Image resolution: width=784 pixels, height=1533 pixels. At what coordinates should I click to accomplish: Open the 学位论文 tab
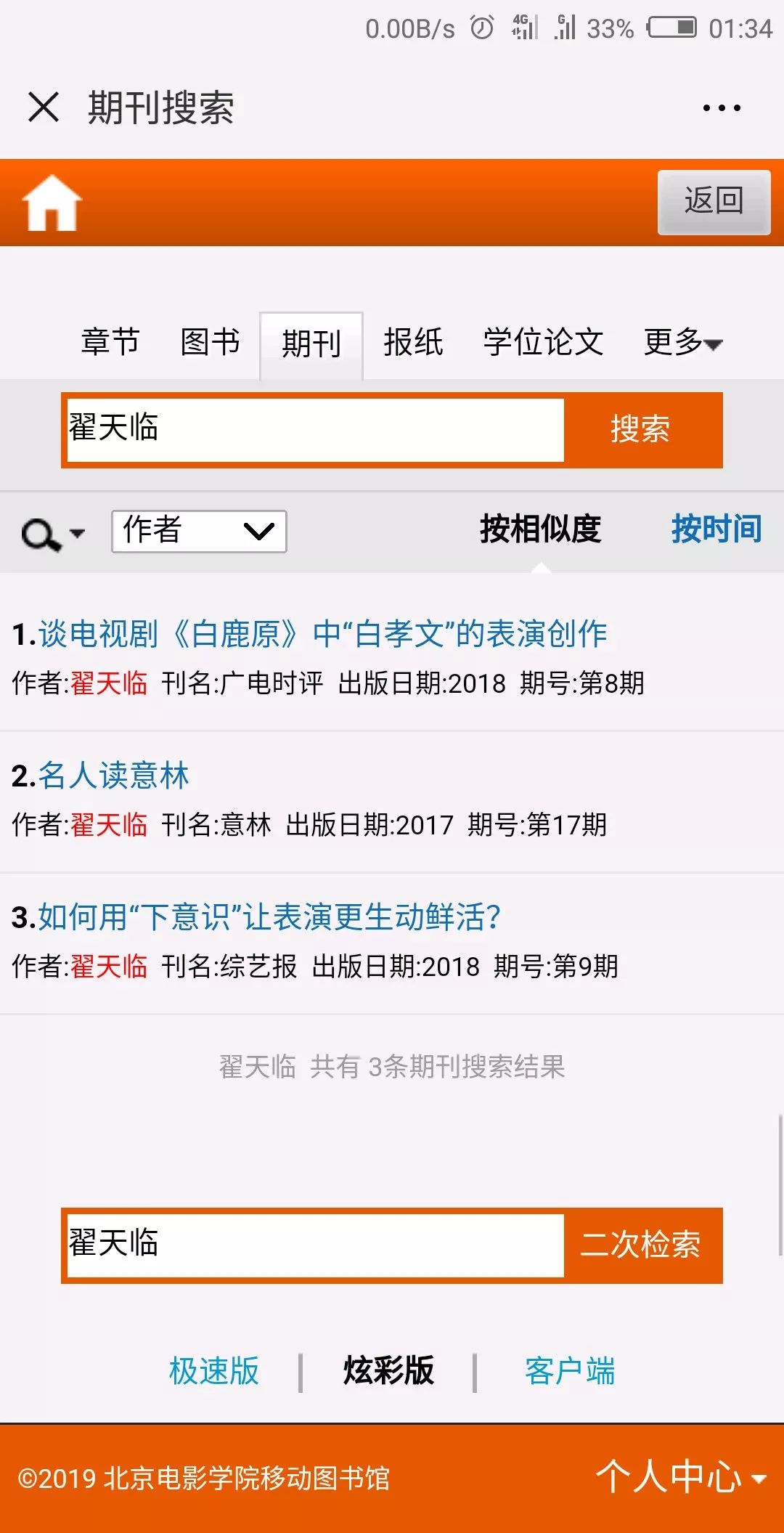(x=543, y=342)
